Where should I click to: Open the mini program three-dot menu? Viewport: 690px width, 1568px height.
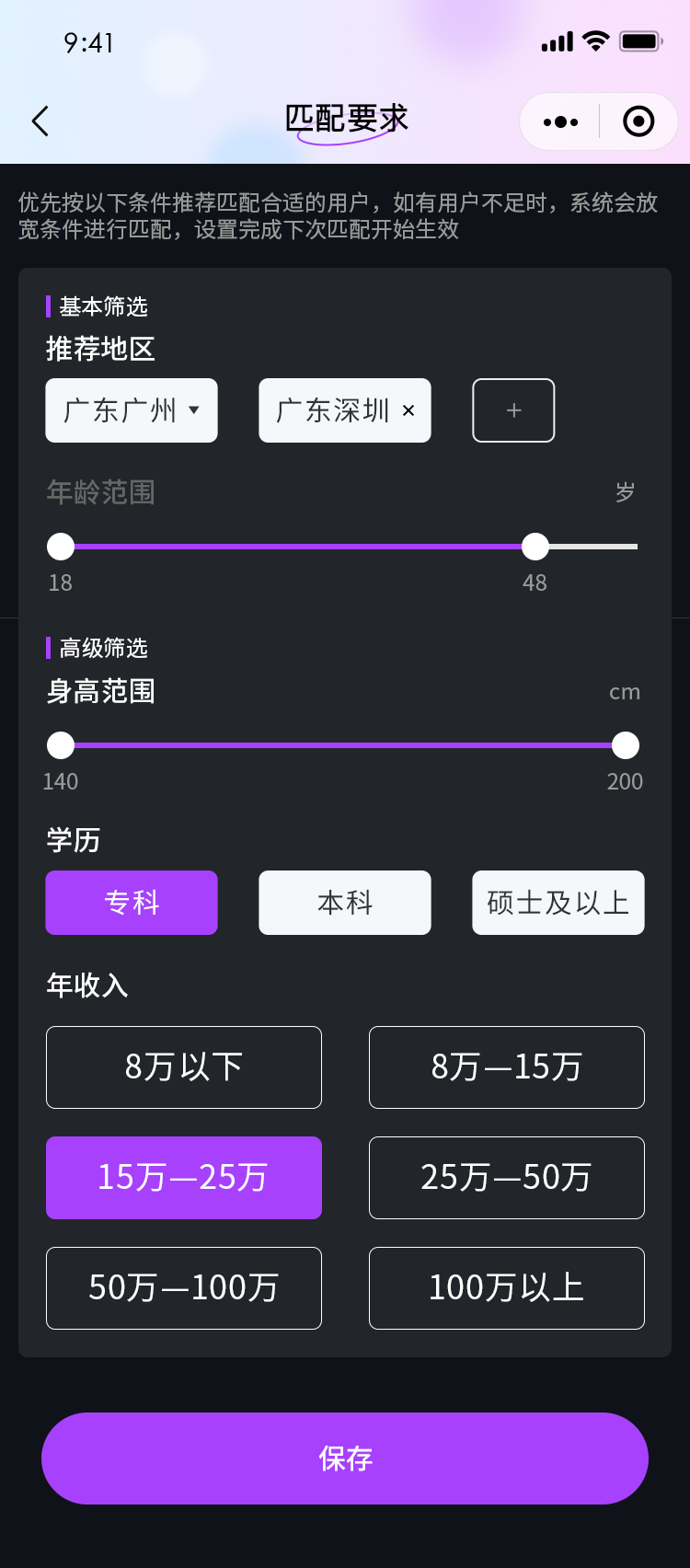(560, 121)
